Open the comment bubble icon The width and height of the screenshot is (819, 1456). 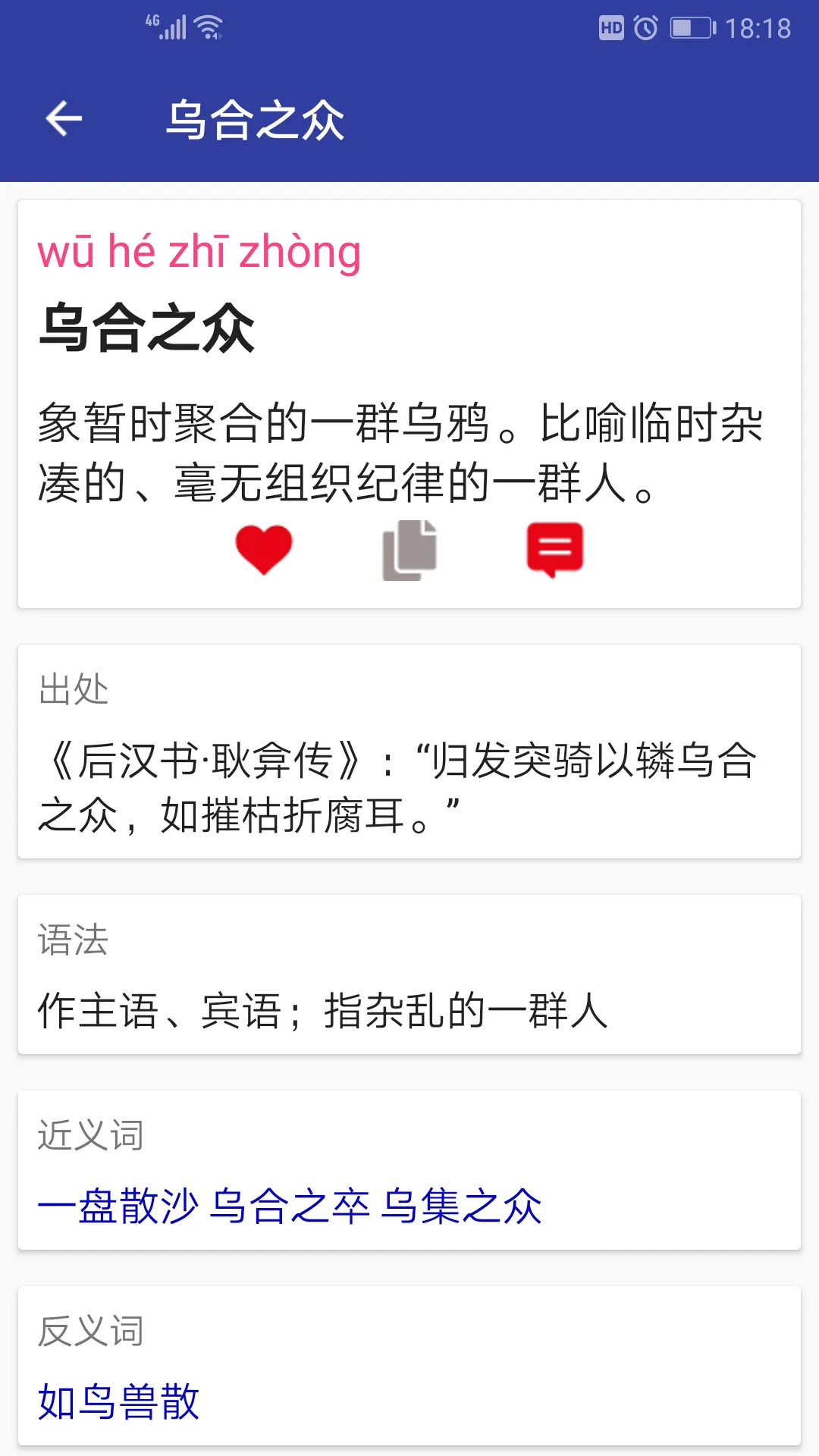coord(554,550)
